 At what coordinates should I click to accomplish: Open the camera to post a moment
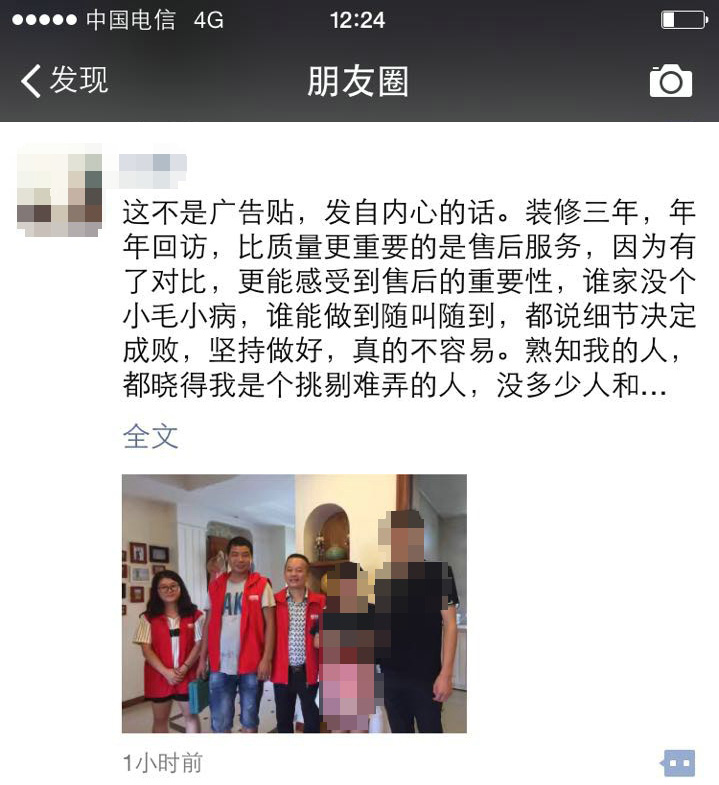(x=670, y=81)
